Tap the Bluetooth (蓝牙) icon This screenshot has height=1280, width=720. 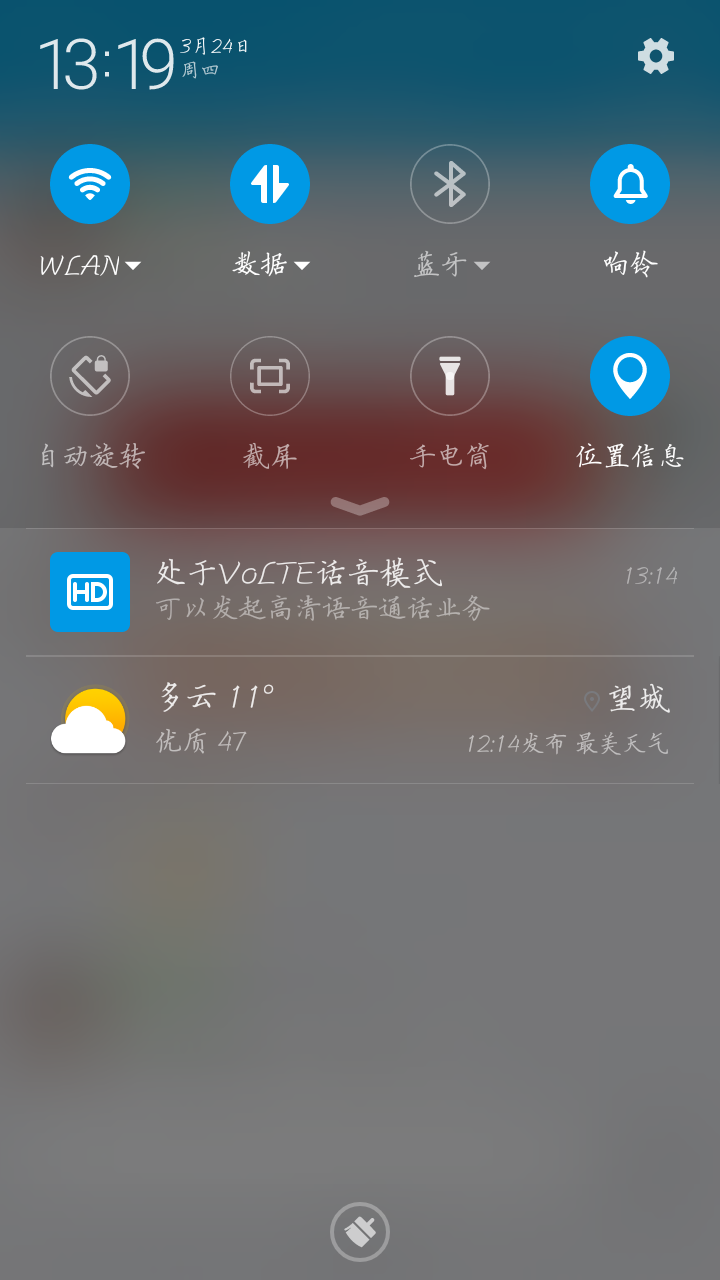pyautogui.click(x=450, y=184)
